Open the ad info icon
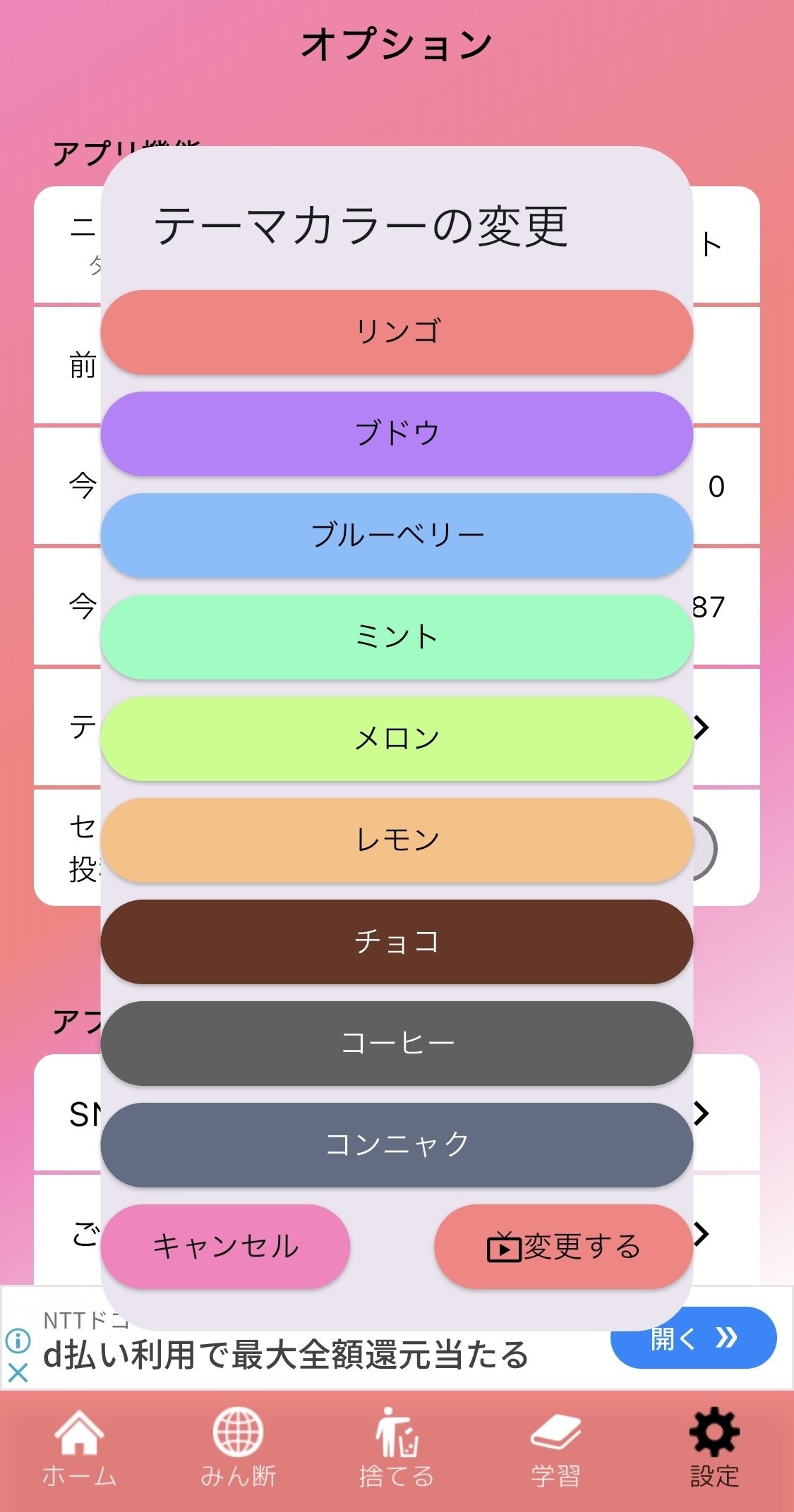Screen dimensions: 794x1512 (18, 1340)
